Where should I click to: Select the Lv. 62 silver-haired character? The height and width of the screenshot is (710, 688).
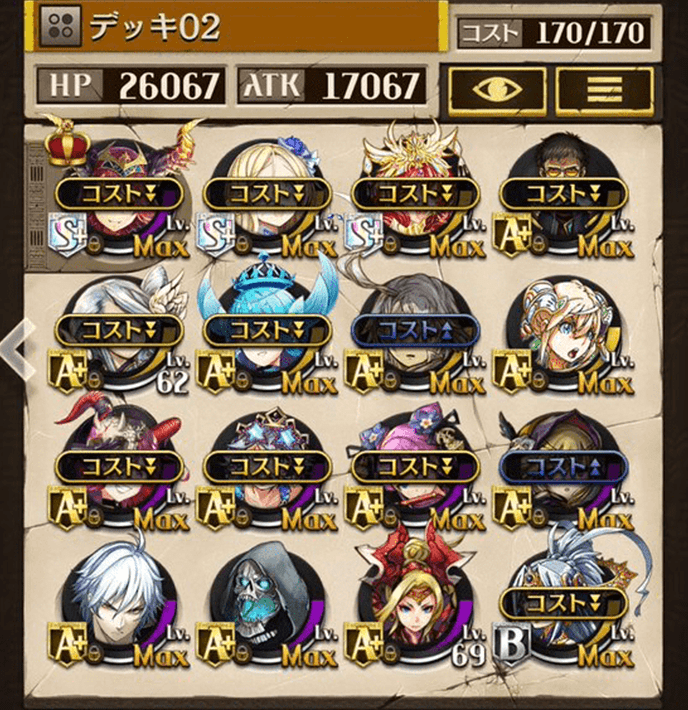point(119,333)
